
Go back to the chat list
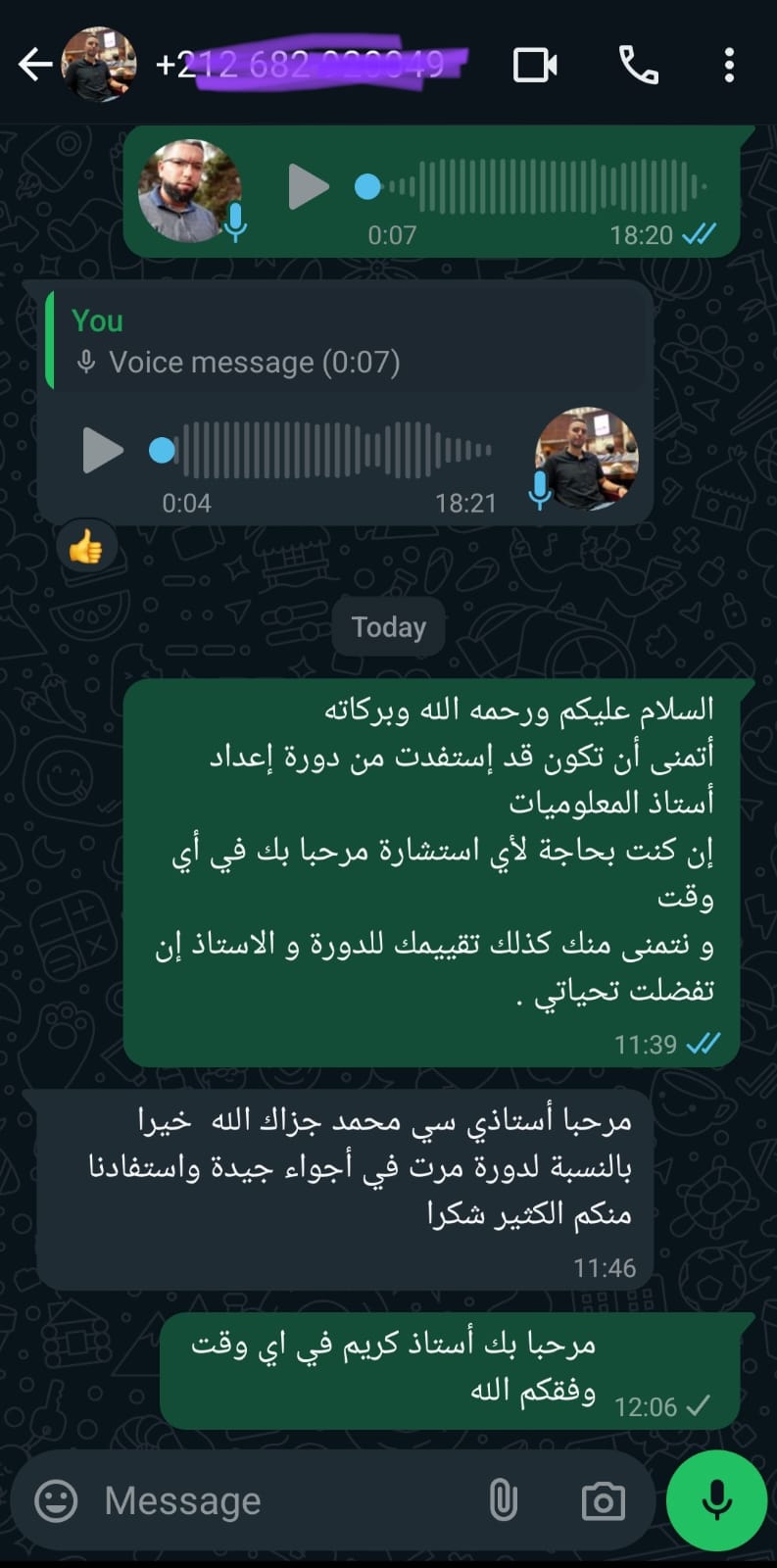click(x=34, y=66)
